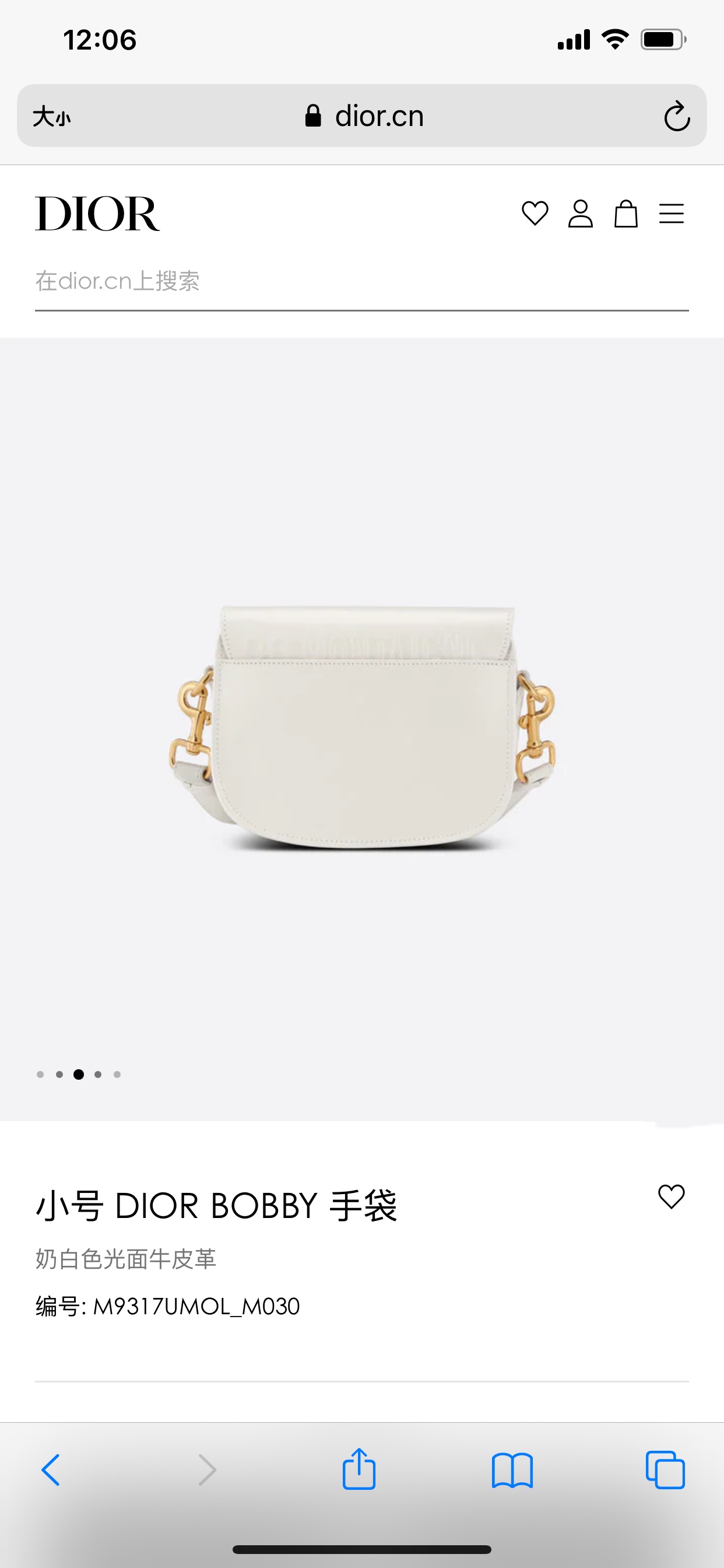
Task: Open the wishlist heart in the header
Action: 535,213
